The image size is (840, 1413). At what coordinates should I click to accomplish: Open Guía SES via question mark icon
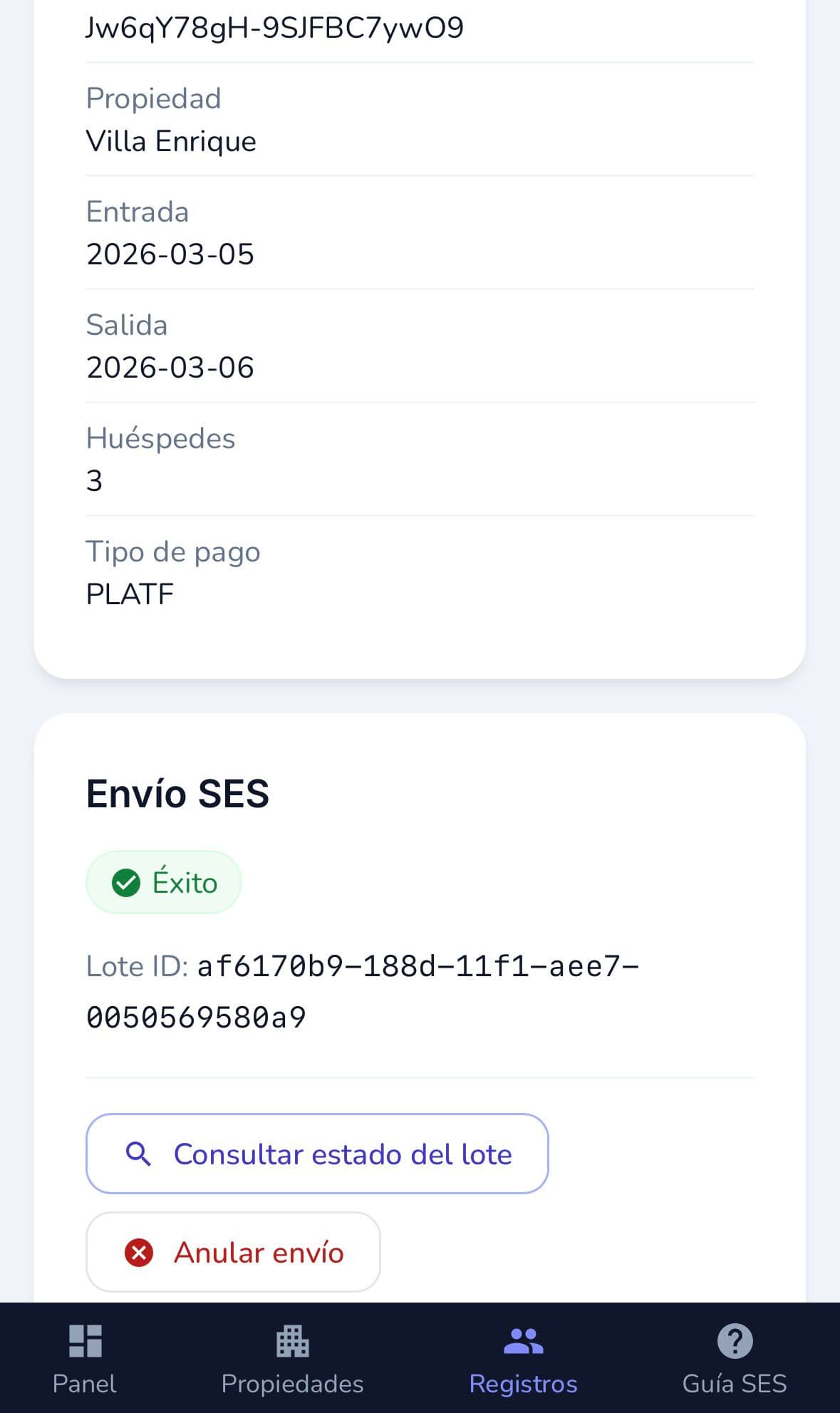(x=735, y=1339)
